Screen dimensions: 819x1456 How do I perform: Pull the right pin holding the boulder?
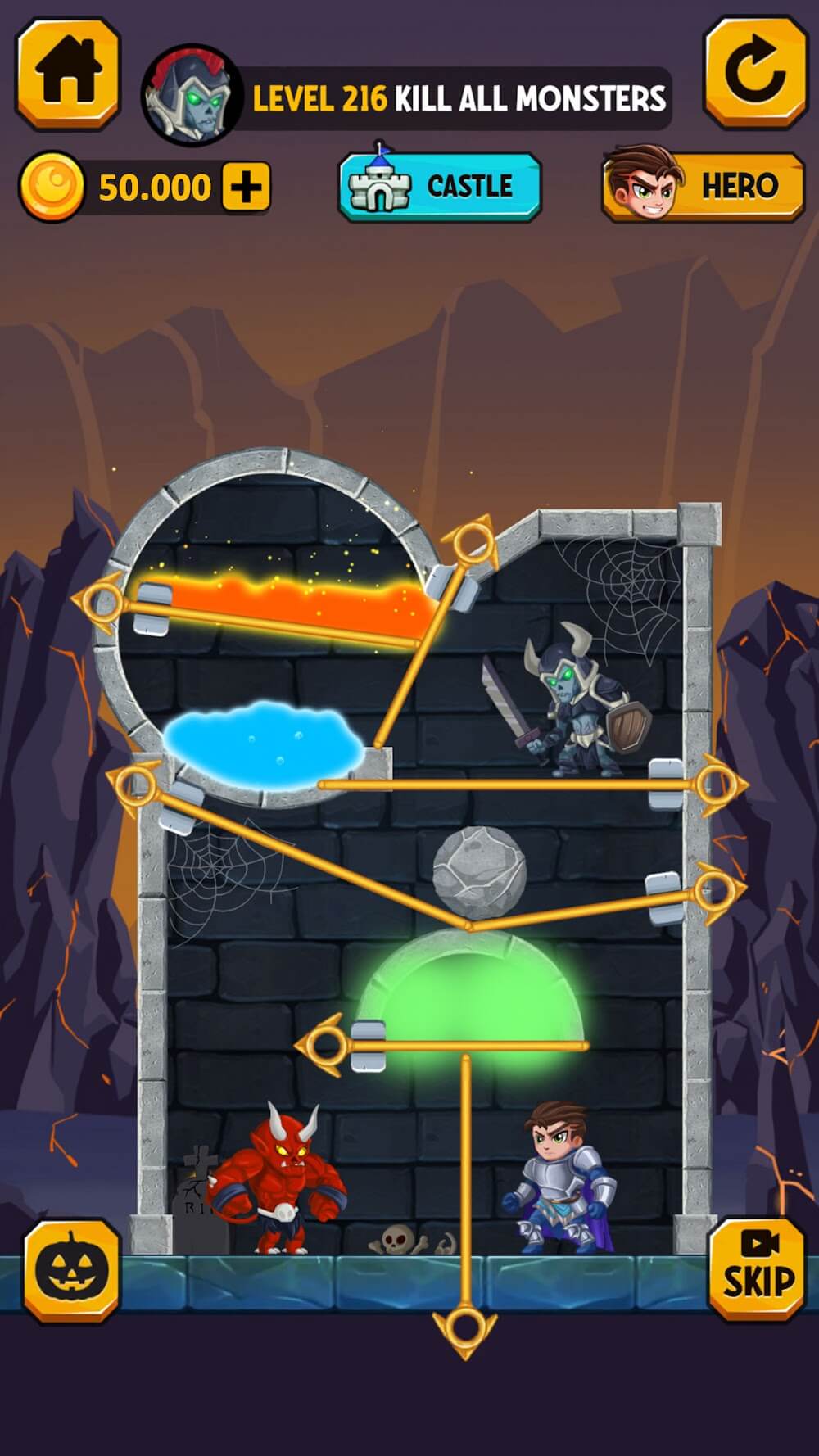pyautogui.click(x=718, y=890)
